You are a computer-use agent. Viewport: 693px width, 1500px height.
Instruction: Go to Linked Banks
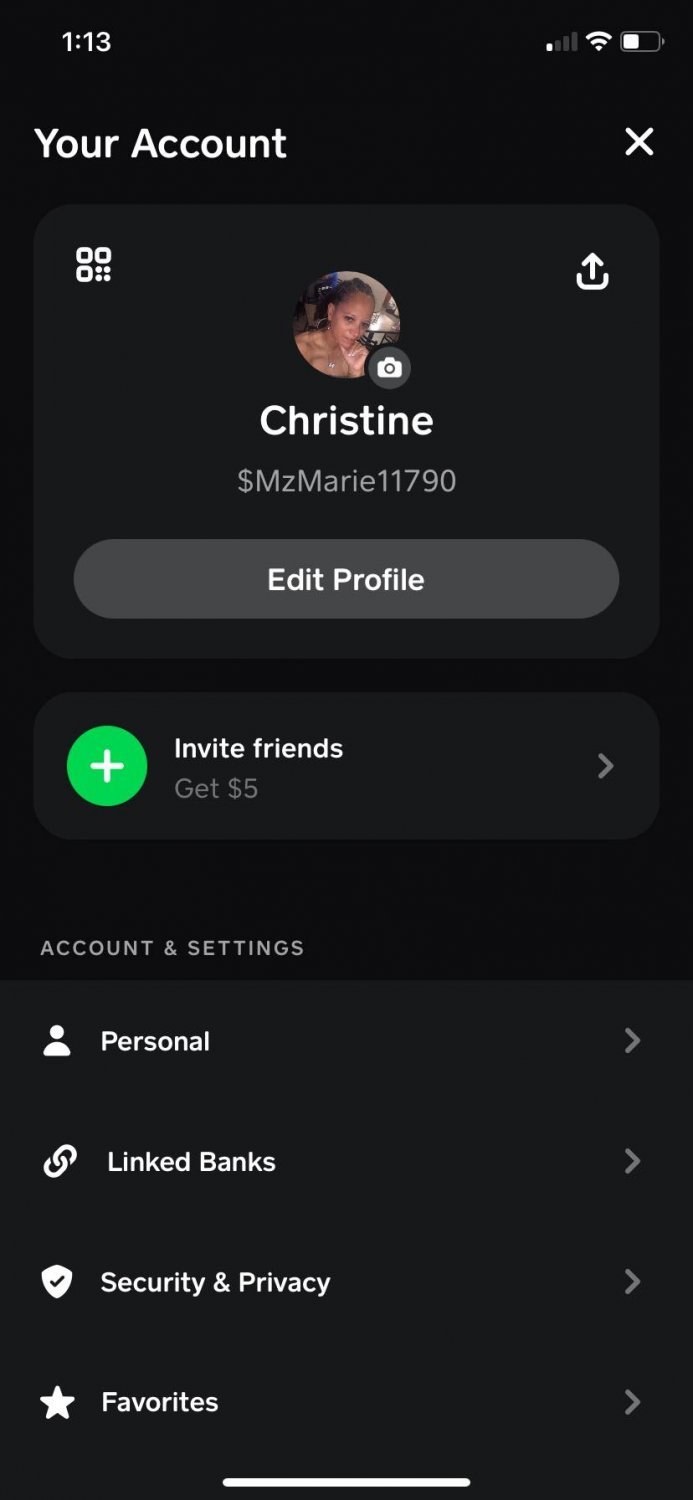(x=346, y=1161)
